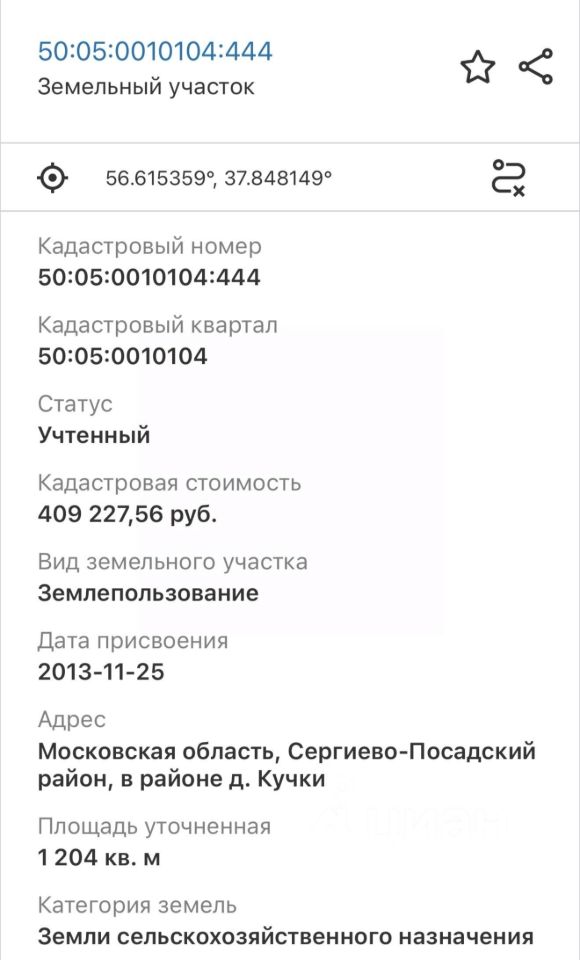Center map on the plot coordinates
The width and height of the screenshot is (580, 960).
53,178
